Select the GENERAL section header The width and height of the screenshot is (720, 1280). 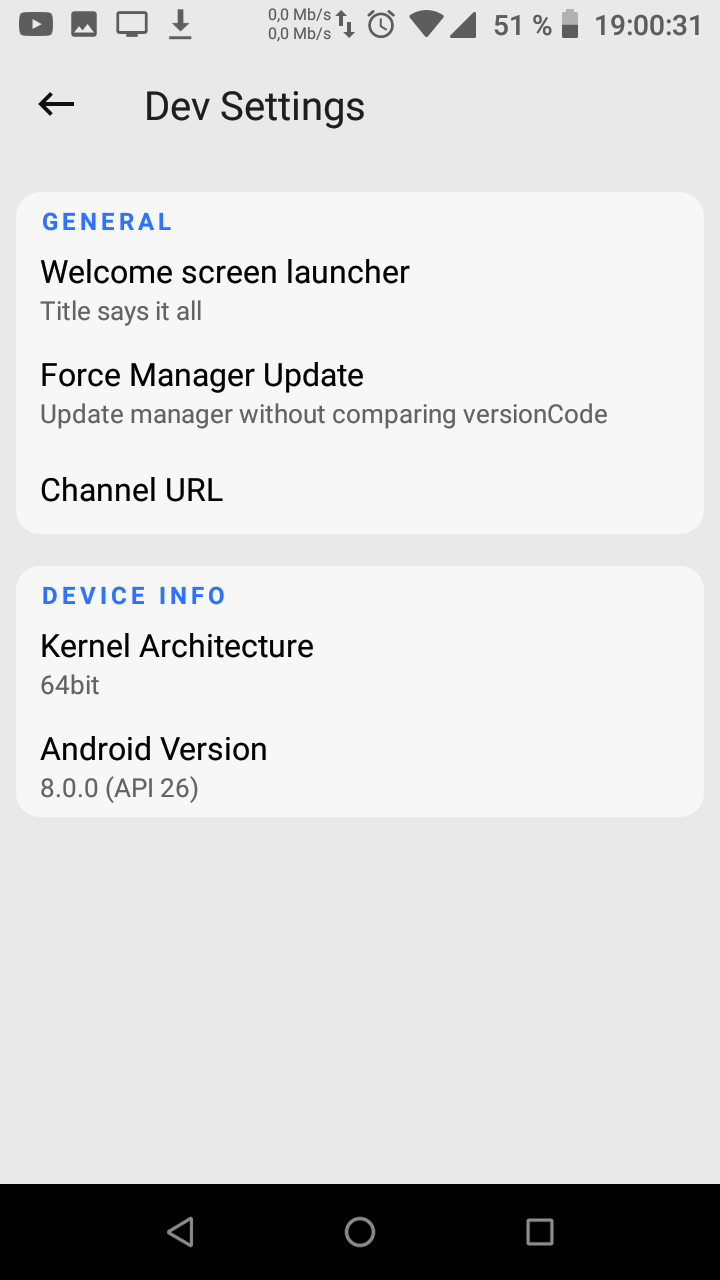[x=107, y=221]
